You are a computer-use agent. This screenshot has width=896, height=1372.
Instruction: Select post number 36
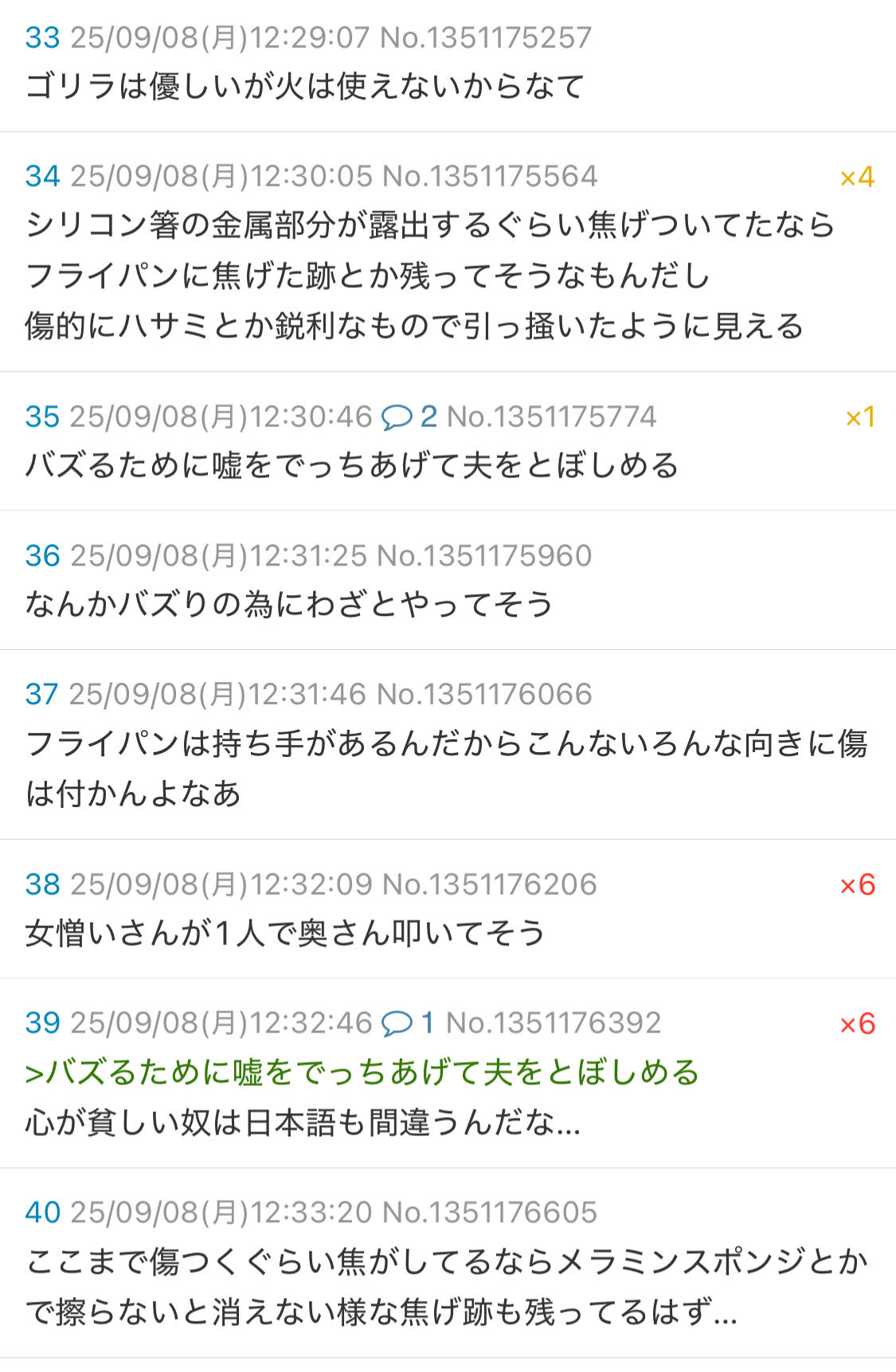(x=42, y=556)
